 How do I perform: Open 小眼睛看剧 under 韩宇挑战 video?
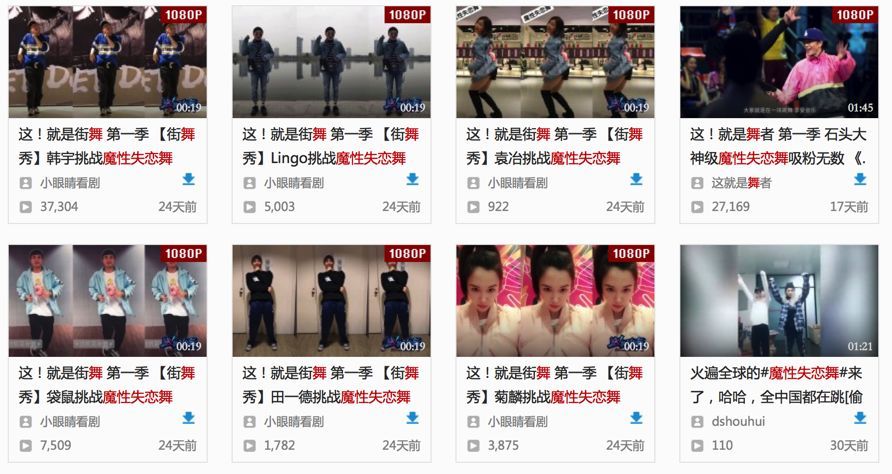click(x=70, y=183)
